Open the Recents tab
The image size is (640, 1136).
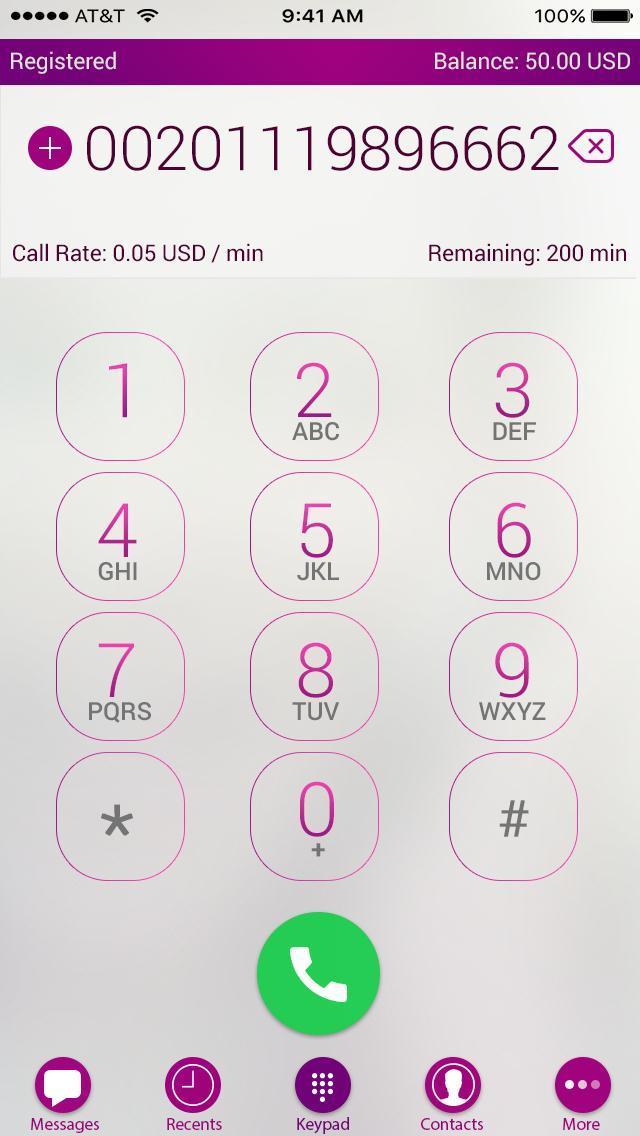tap(193, 1094)
